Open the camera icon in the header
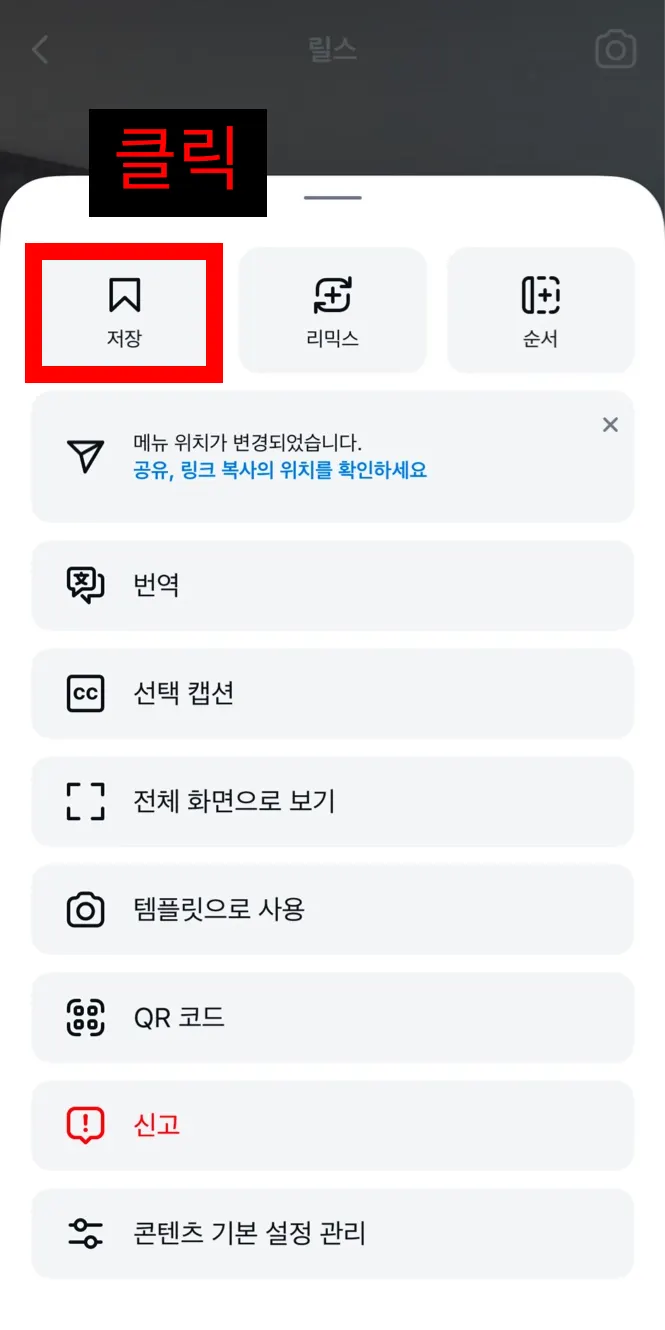Viewport: 665px width, 1330px height. click(x=615, y=49)
